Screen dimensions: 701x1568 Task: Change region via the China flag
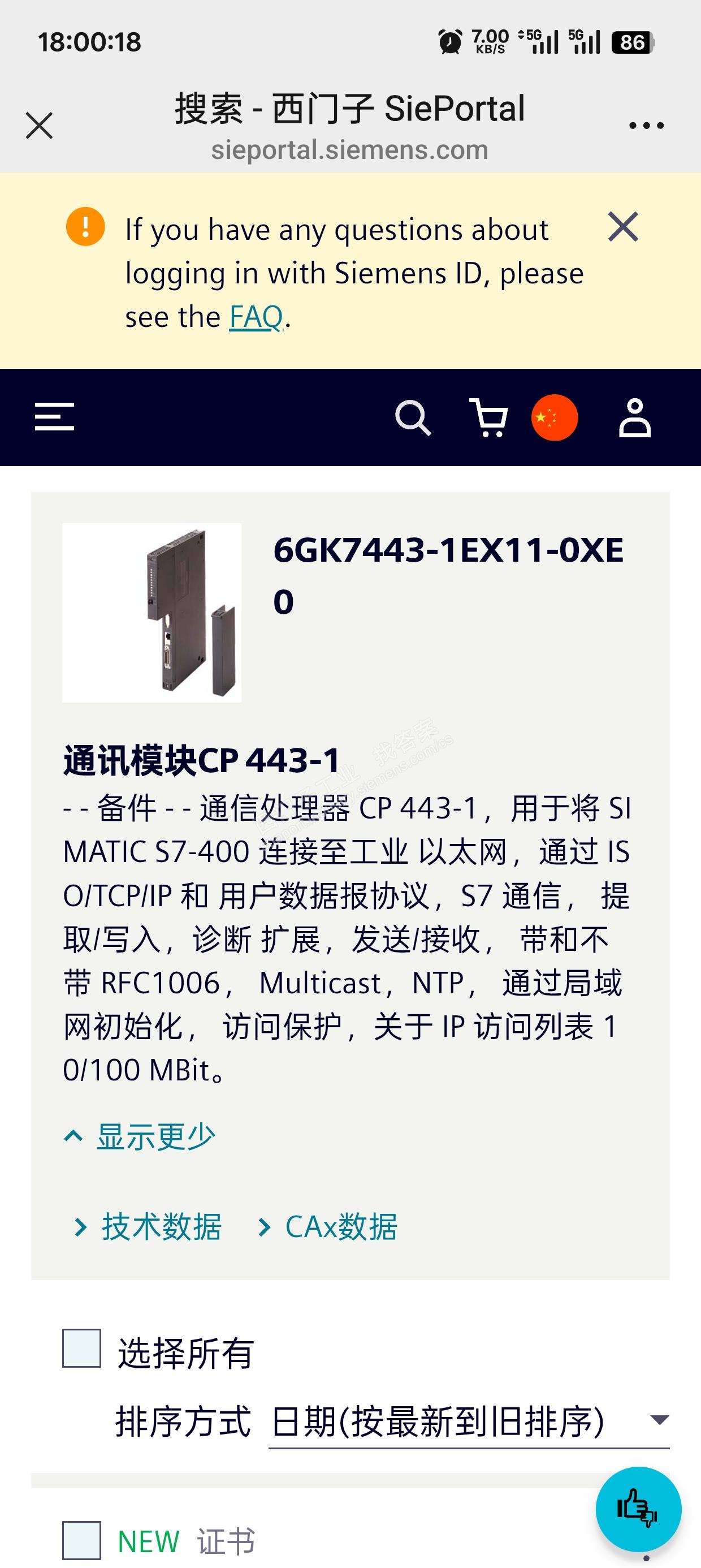click(555, 417)
